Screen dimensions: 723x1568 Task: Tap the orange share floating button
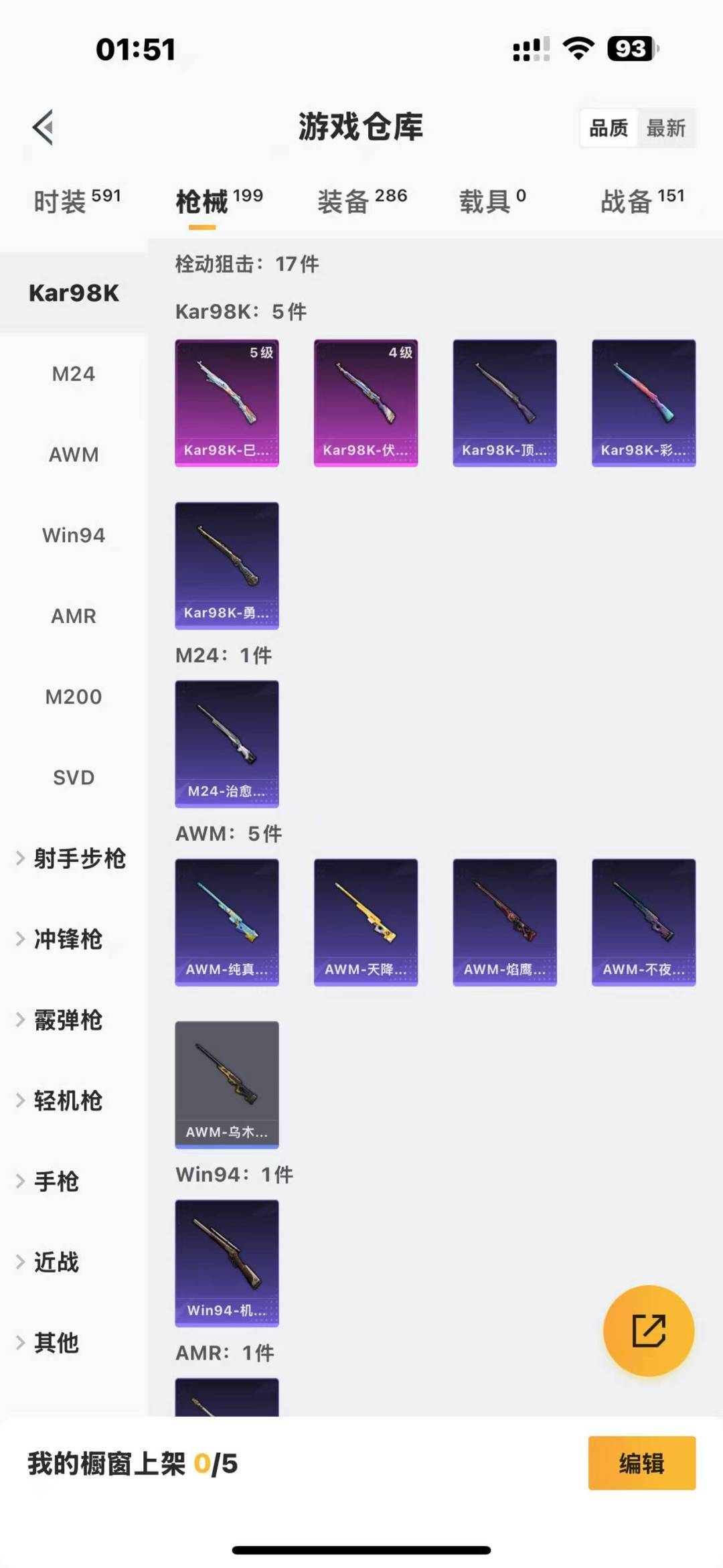point(648,1330)
